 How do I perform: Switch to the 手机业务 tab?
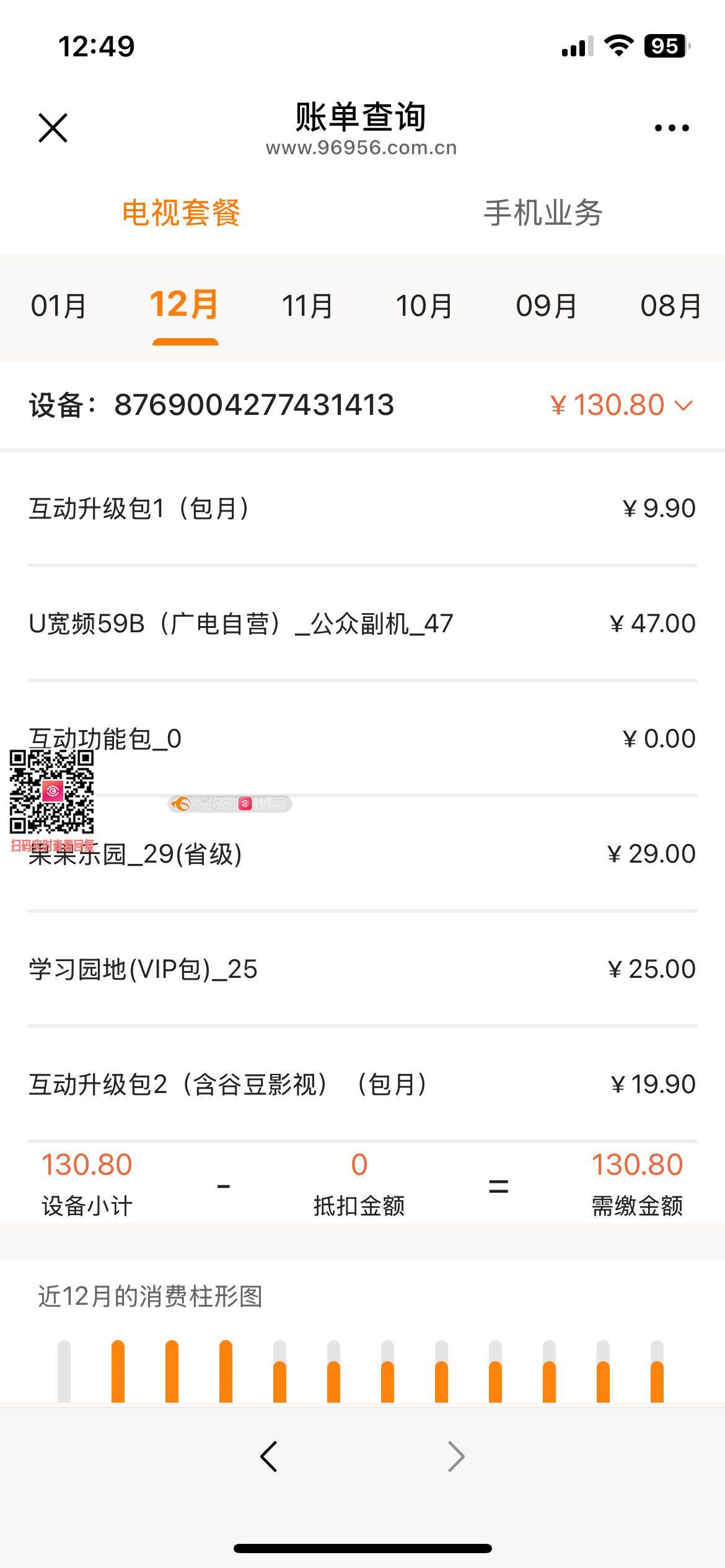coord(543,213)
